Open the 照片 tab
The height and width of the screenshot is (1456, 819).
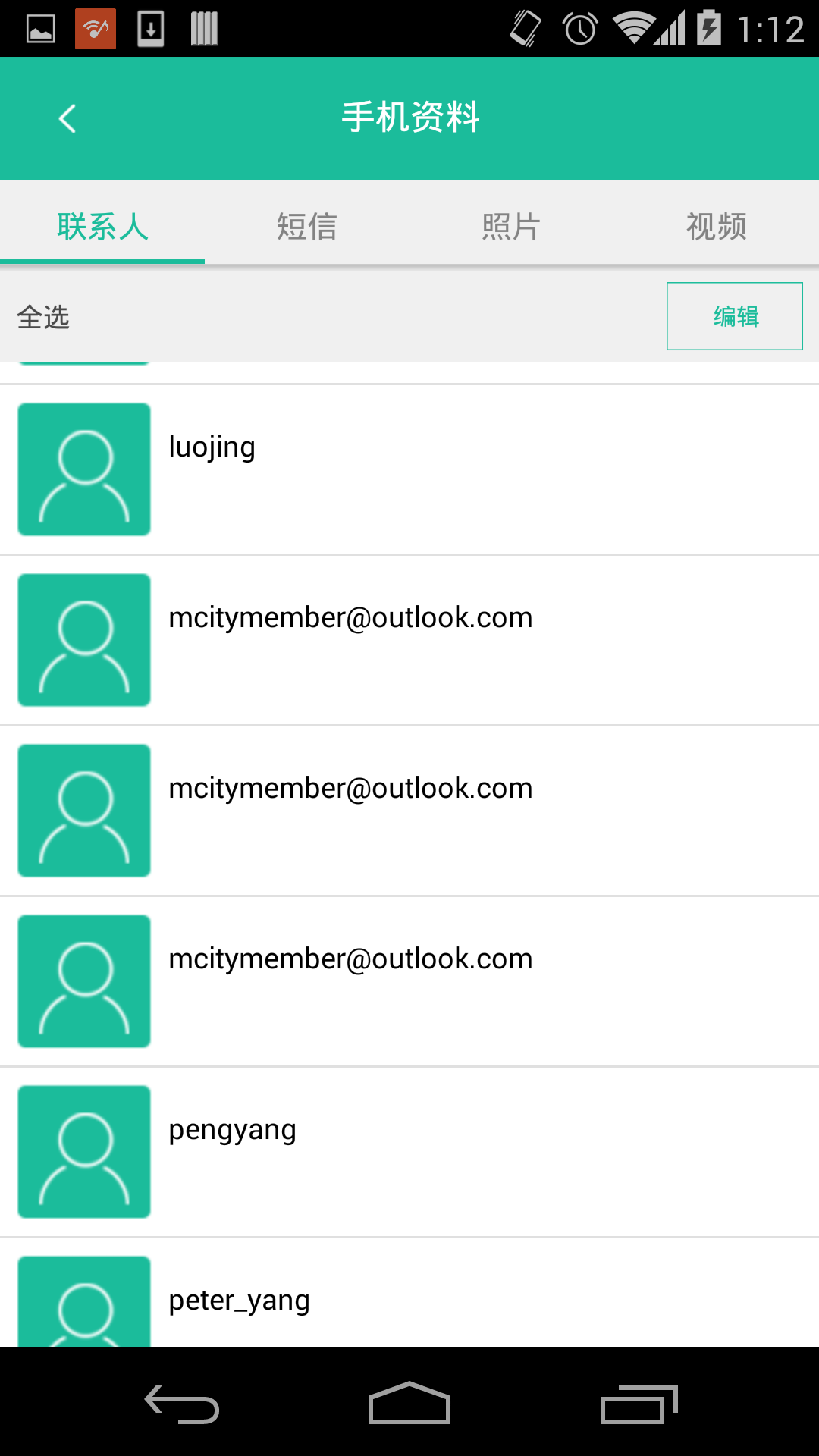(511, 226)
